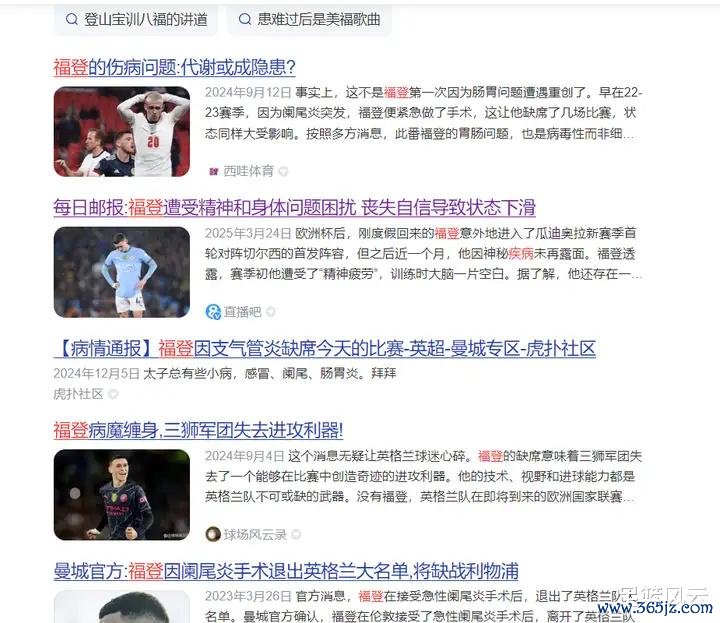Open the 【病情通报】福登因支气管炎缺席 result
The height and width of the screenshot is (623, 720).
(324, 348)
